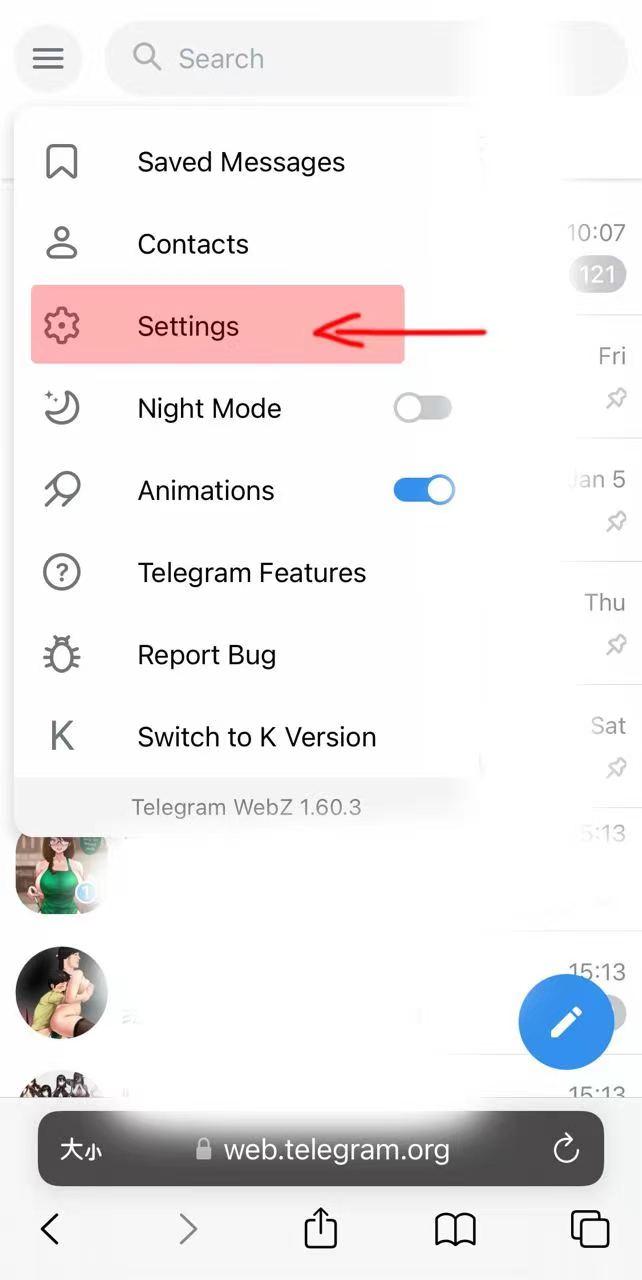Reload the web.telegram.org page
This screenshot has width=642, height=1280.
(566, 1149)
